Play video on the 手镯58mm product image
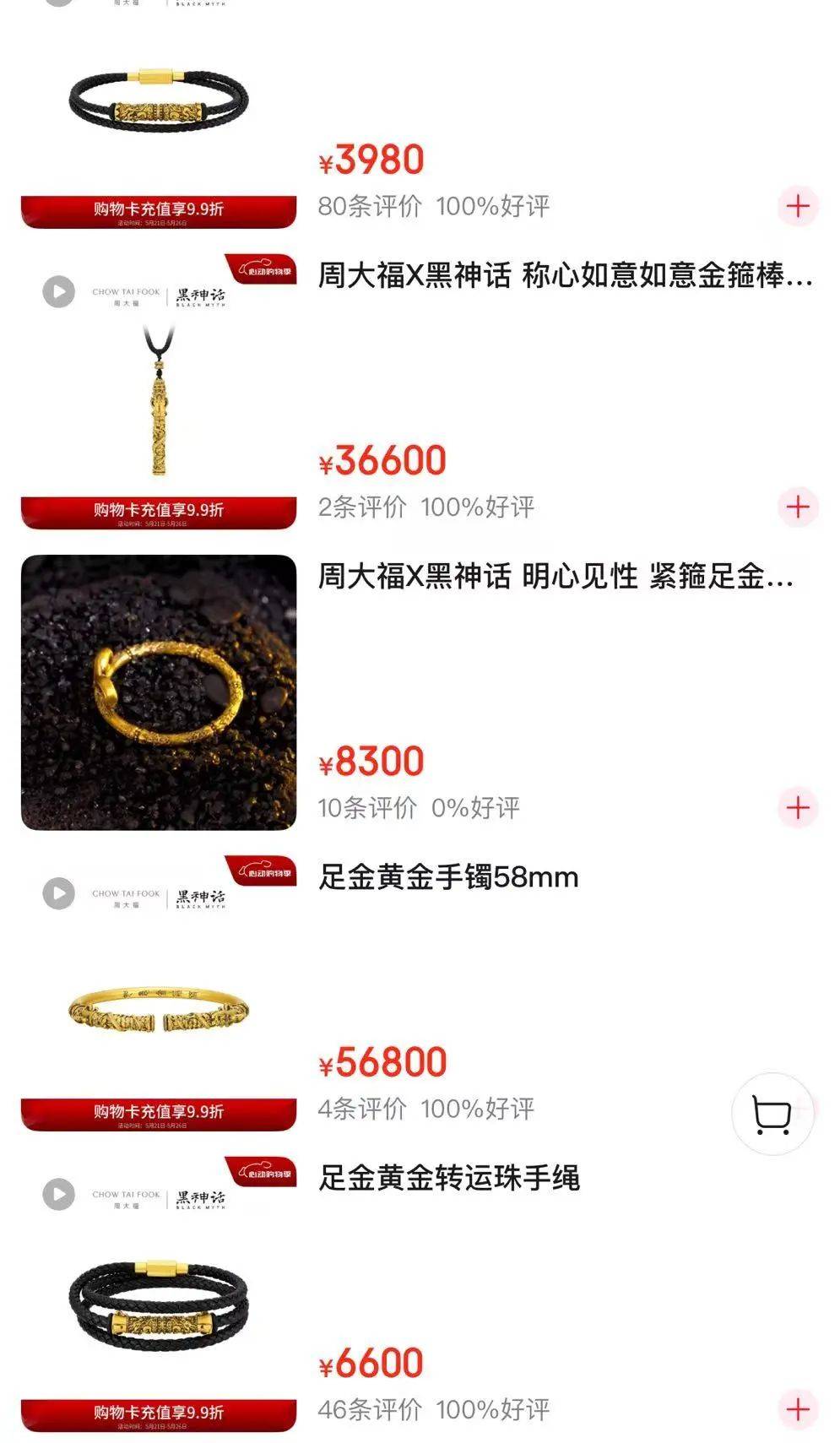 (59, 893)
